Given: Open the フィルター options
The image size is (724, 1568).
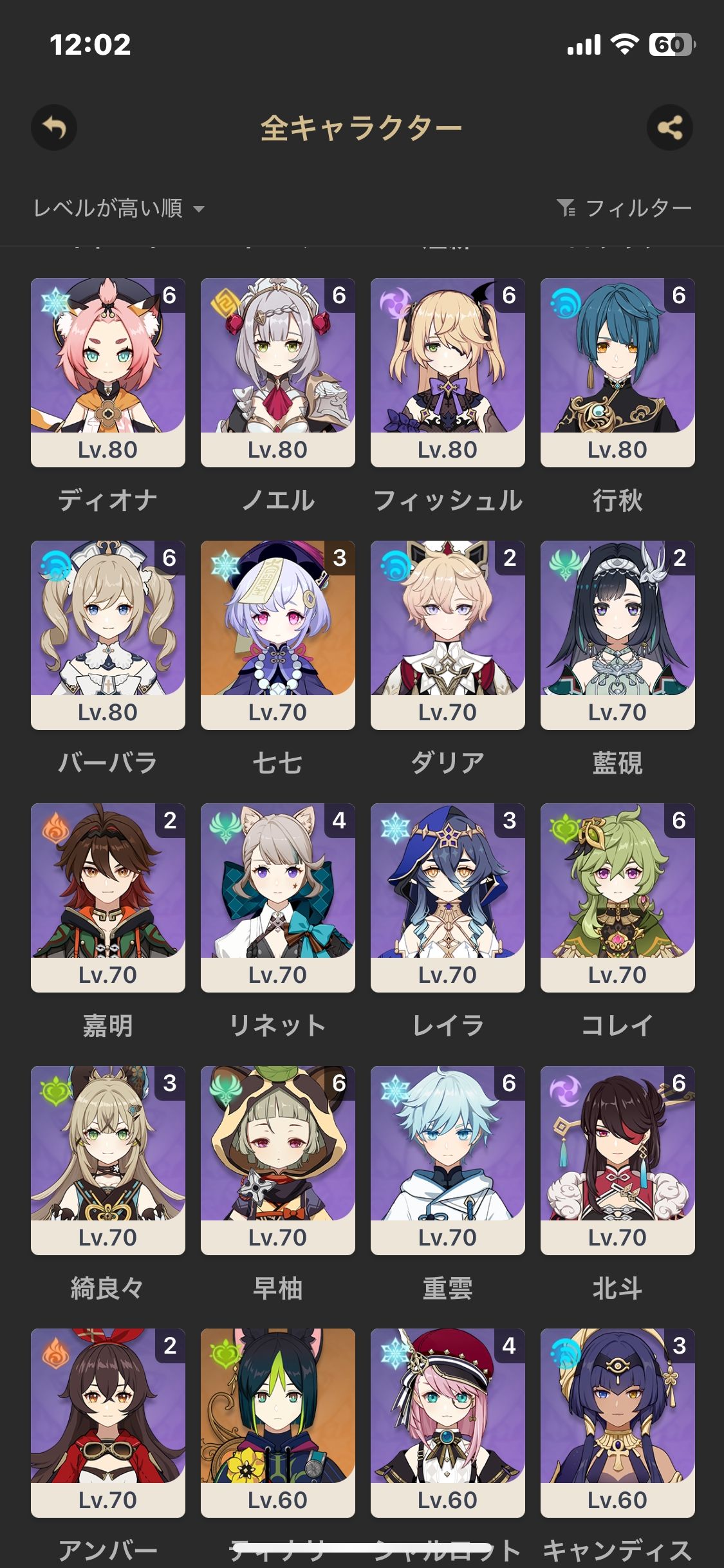Looking at the screenshot, I should coord(624,208).
